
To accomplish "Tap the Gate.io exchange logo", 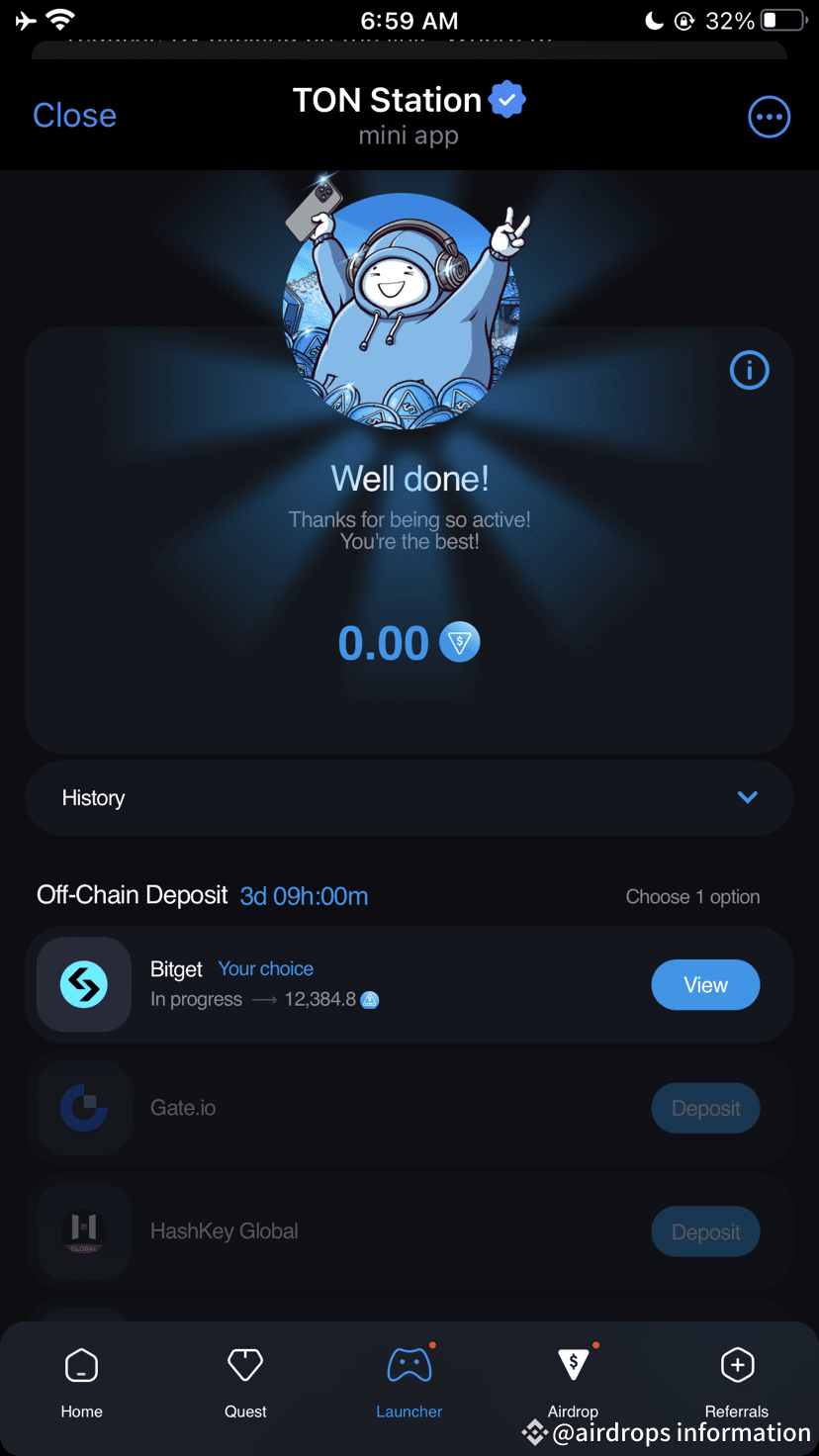I will click(83, 1108).
